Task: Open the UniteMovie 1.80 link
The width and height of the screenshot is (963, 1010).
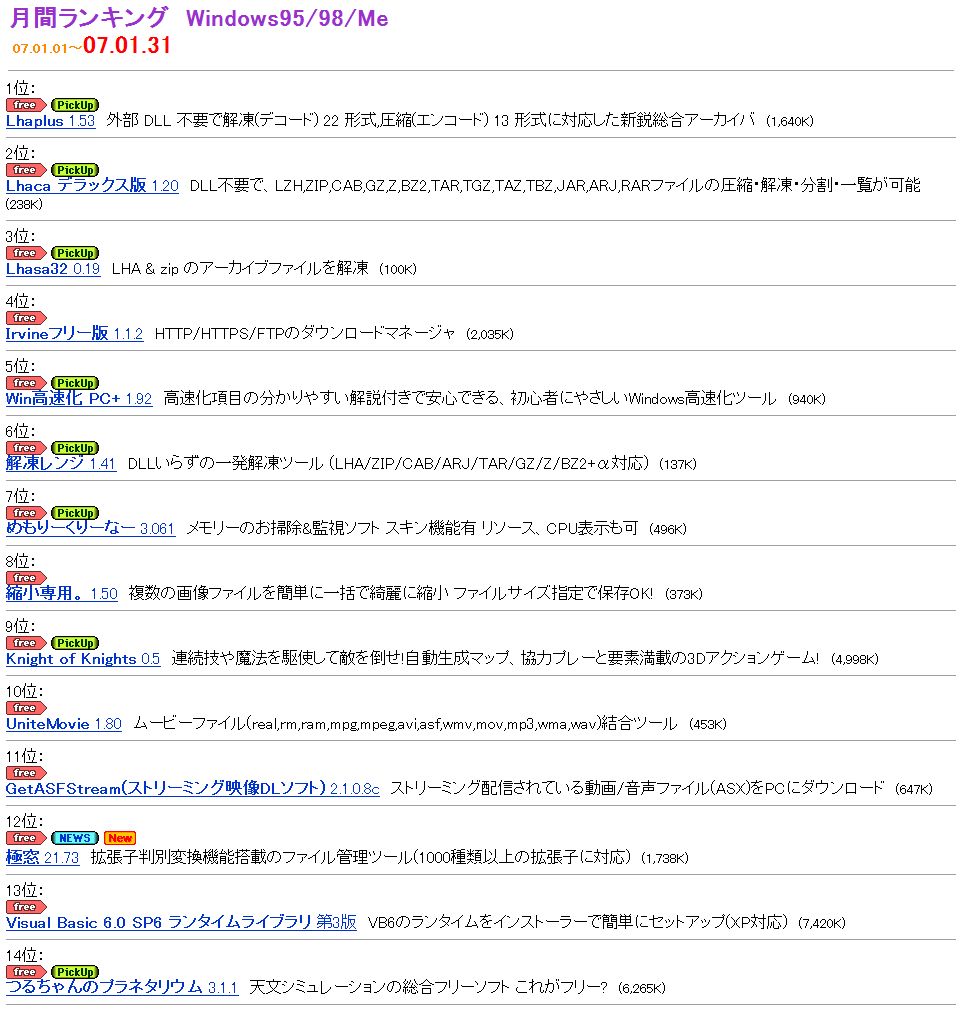Action: [63, 724]
